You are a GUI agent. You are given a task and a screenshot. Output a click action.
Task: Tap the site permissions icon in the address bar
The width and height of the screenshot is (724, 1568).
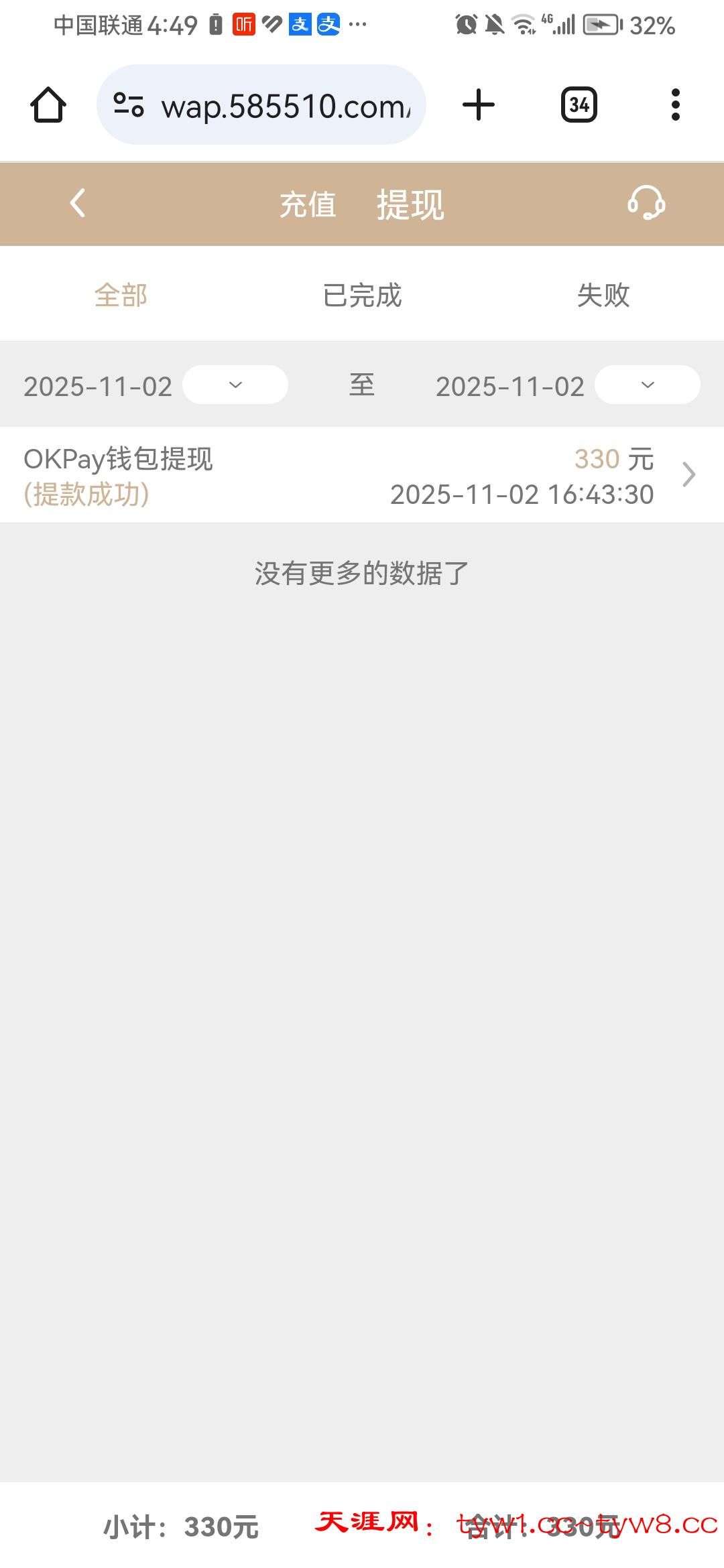point(129,104)
